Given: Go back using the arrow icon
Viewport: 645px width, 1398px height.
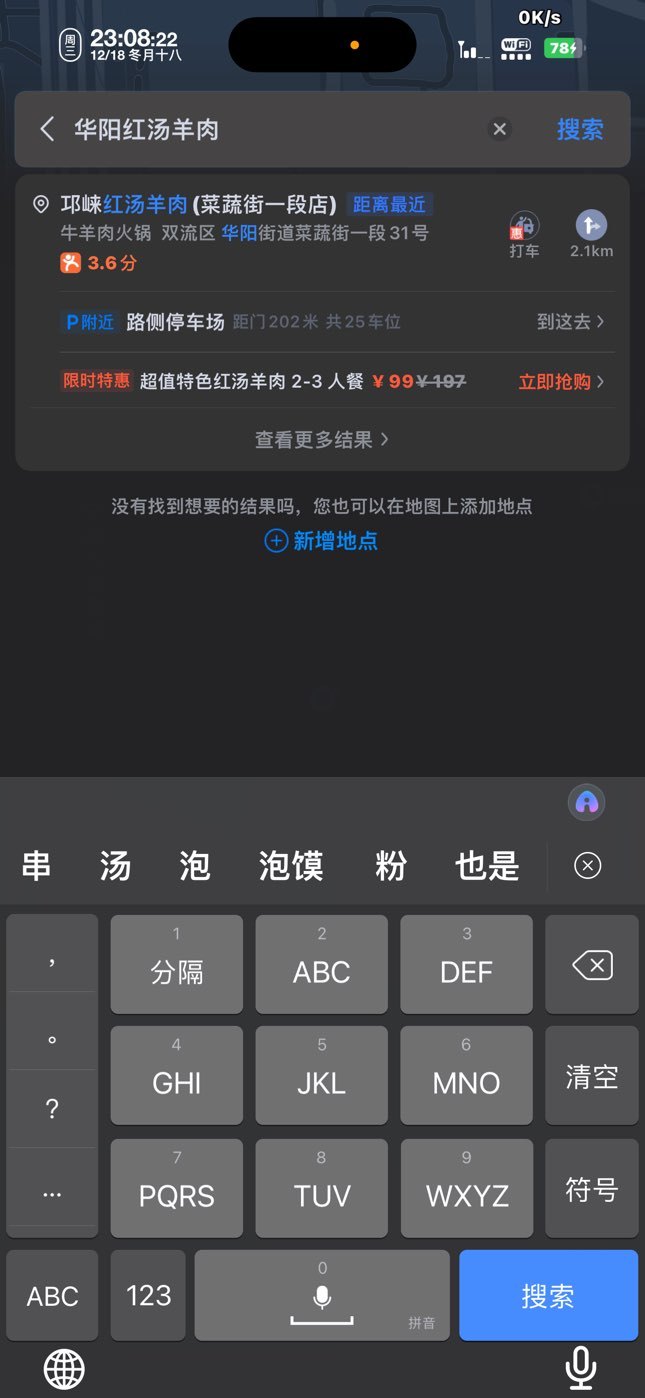Looking at the screenshot, I should pyautogui.click(x=47, y=129).
